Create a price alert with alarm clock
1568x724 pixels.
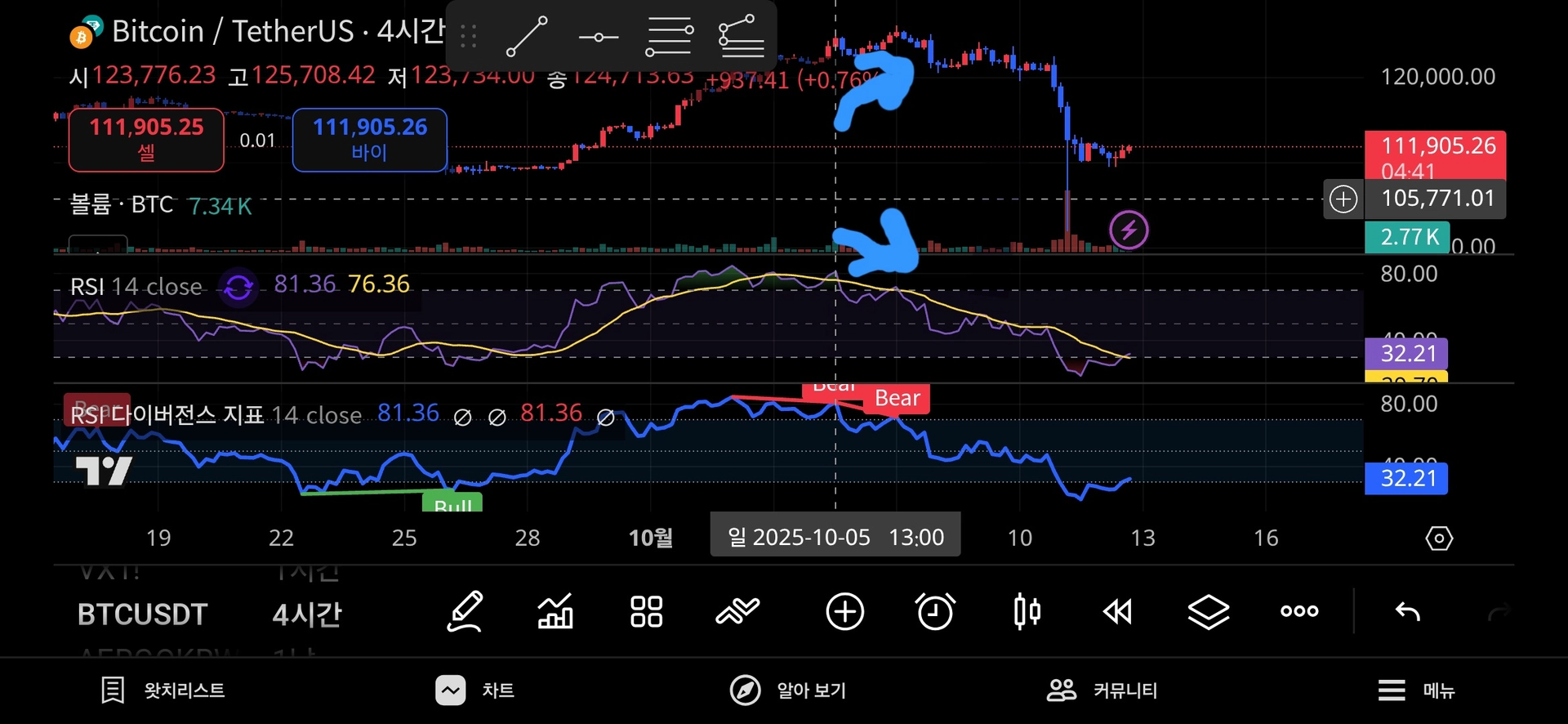pos(935,612)
